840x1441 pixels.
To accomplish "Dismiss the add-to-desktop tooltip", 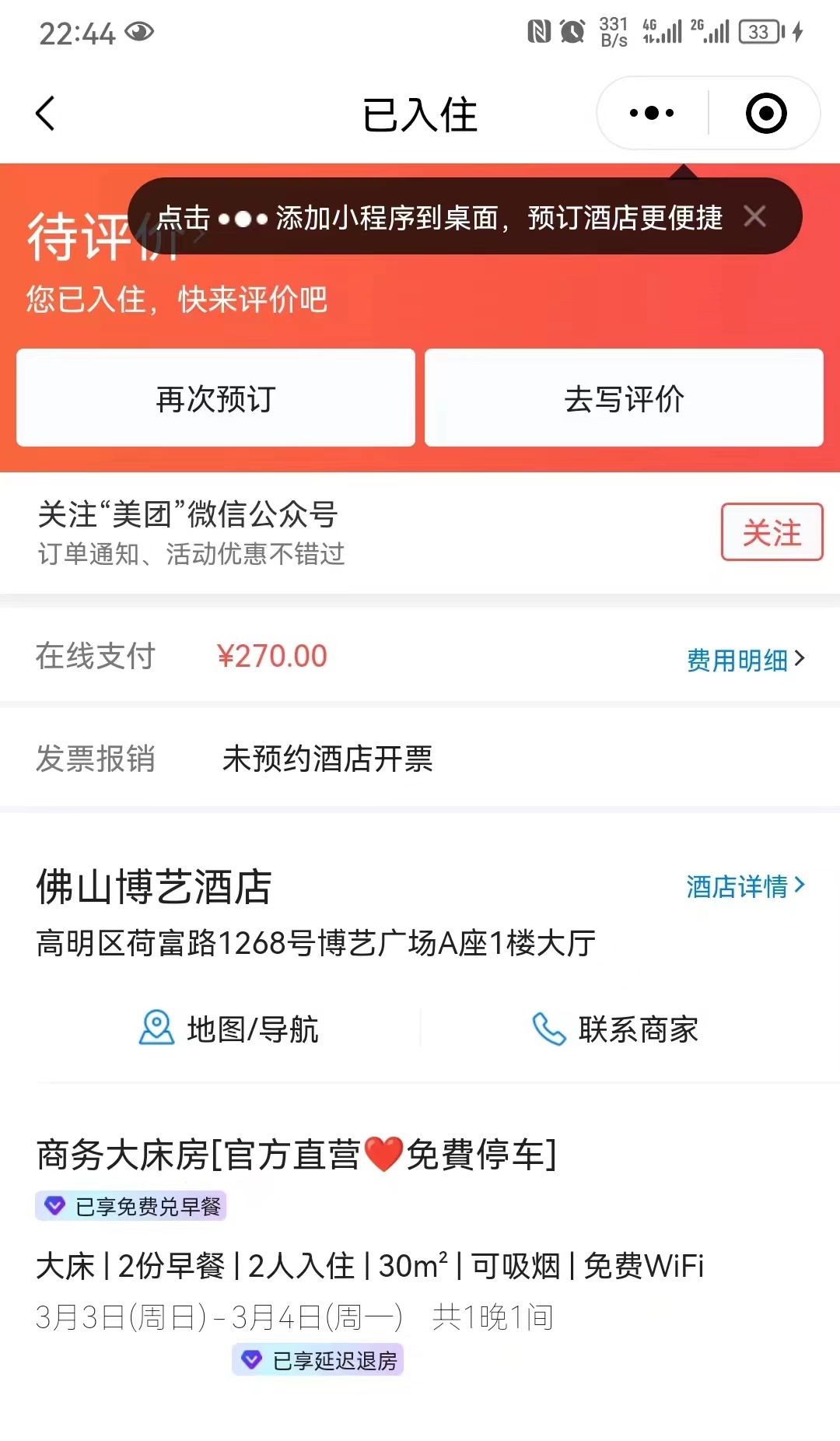I will [x=754, y=216].
